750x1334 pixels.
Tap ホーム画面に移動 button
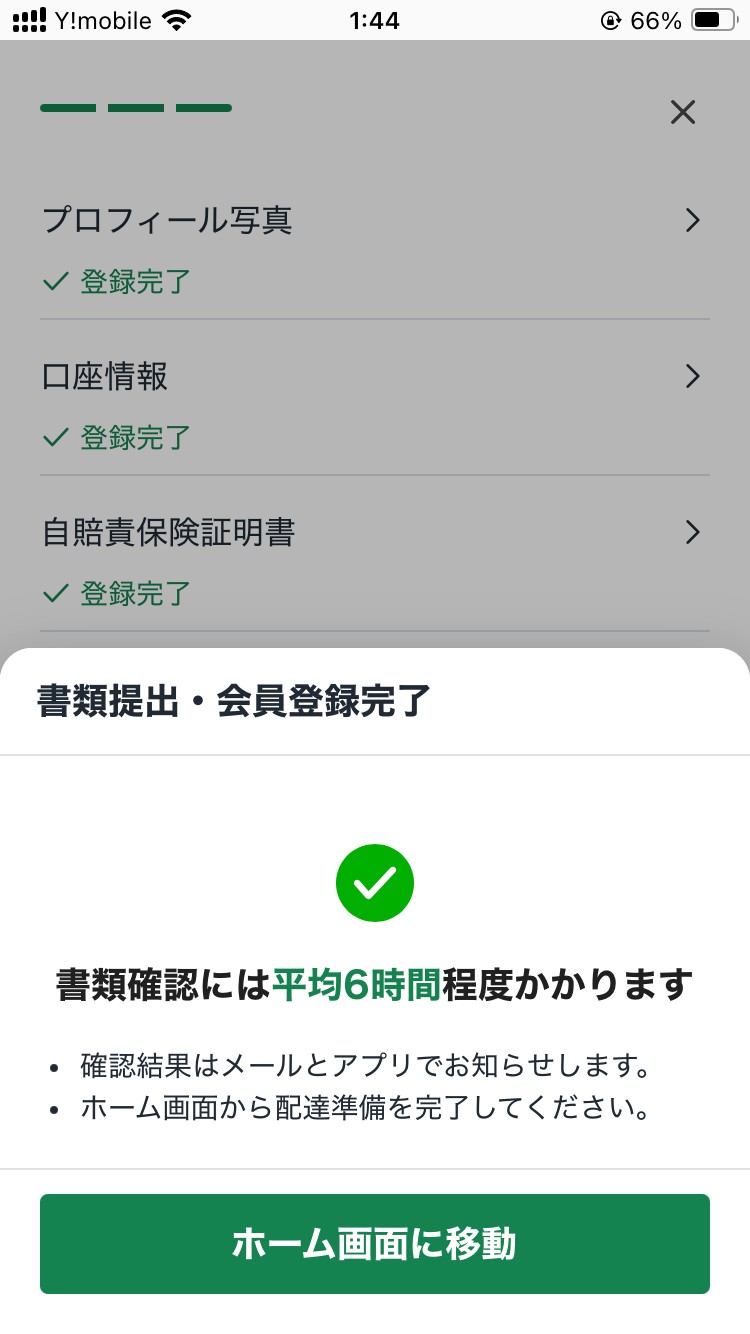pos(375,1244)
